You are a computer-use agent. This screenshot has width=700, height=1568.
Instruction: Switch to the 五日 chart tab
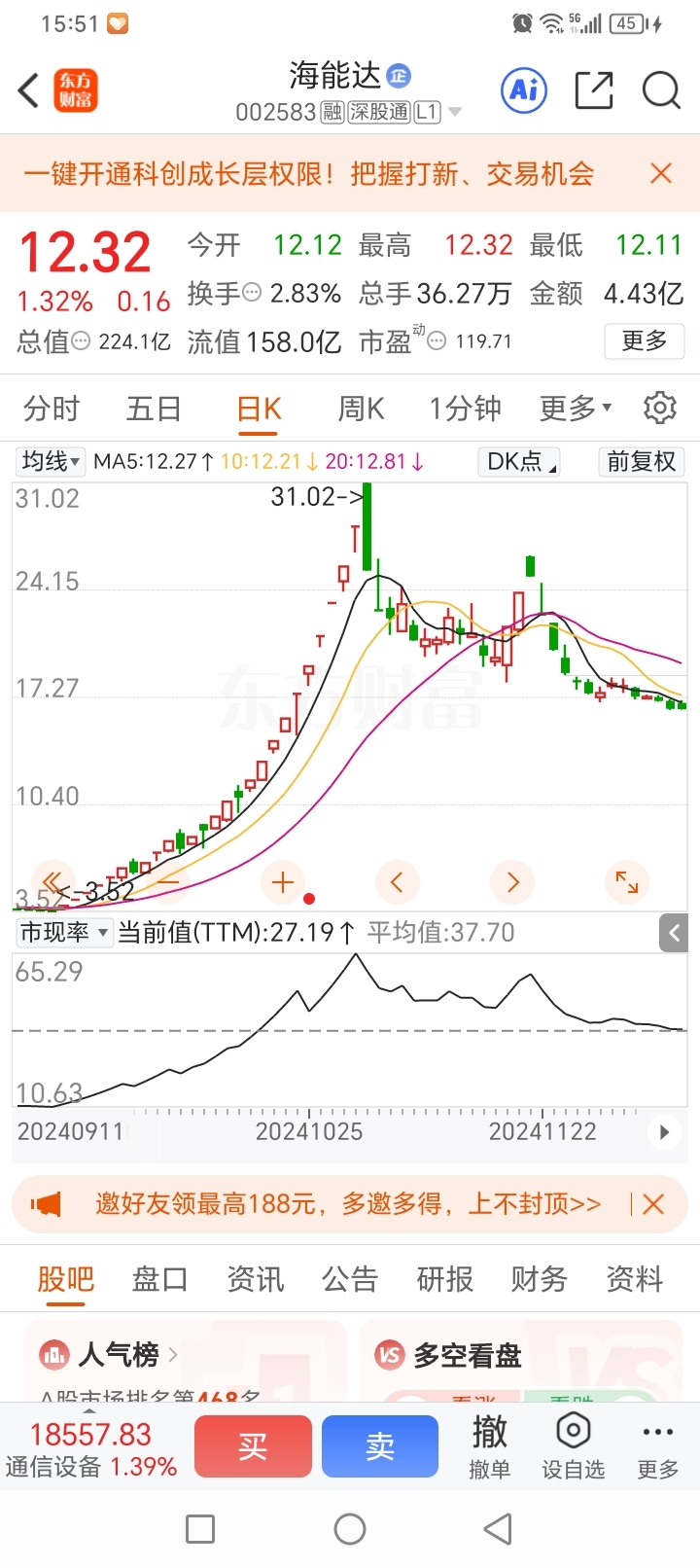click(154, 409)
